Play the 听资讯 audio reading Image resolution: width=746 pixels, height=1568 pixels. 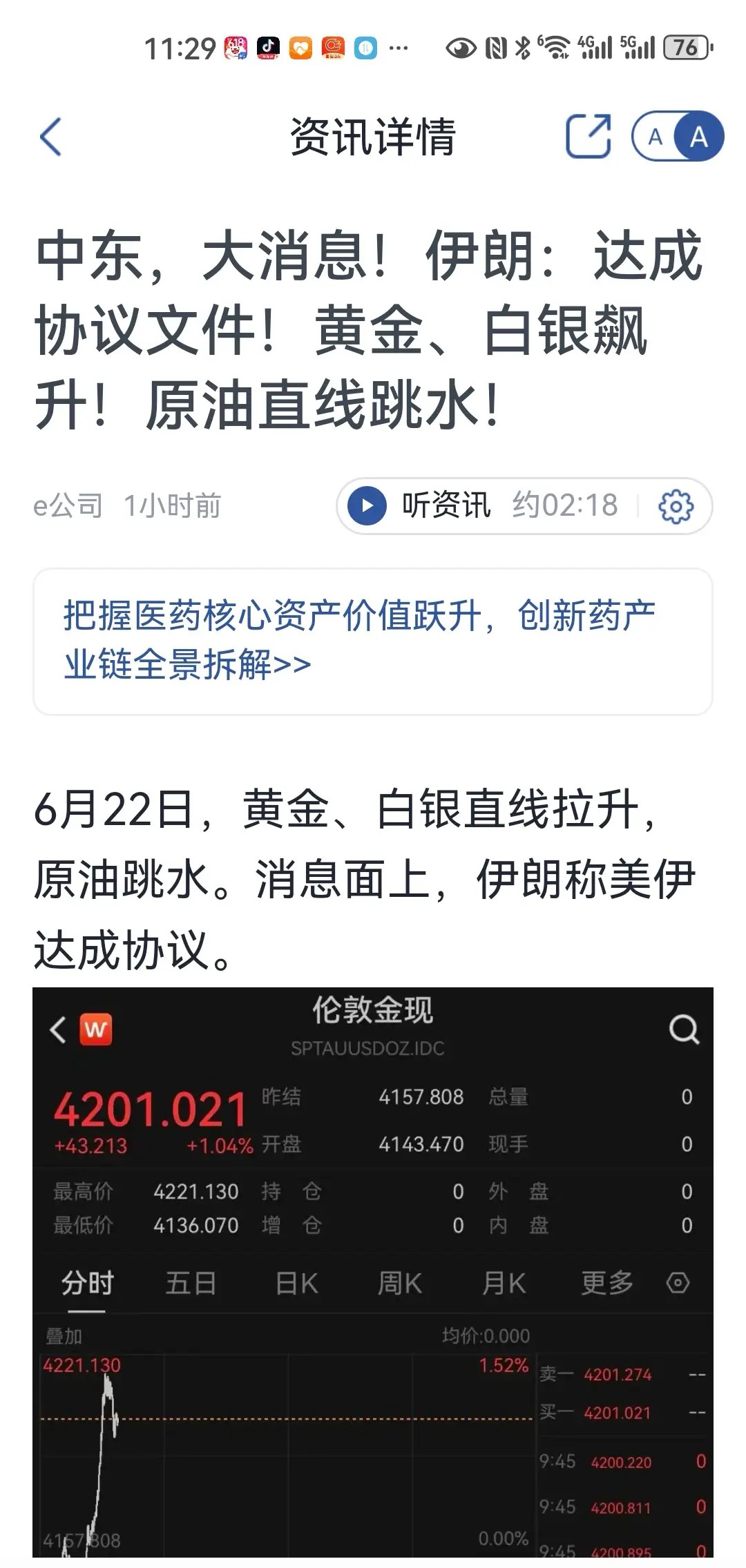[x=367, y=506]
